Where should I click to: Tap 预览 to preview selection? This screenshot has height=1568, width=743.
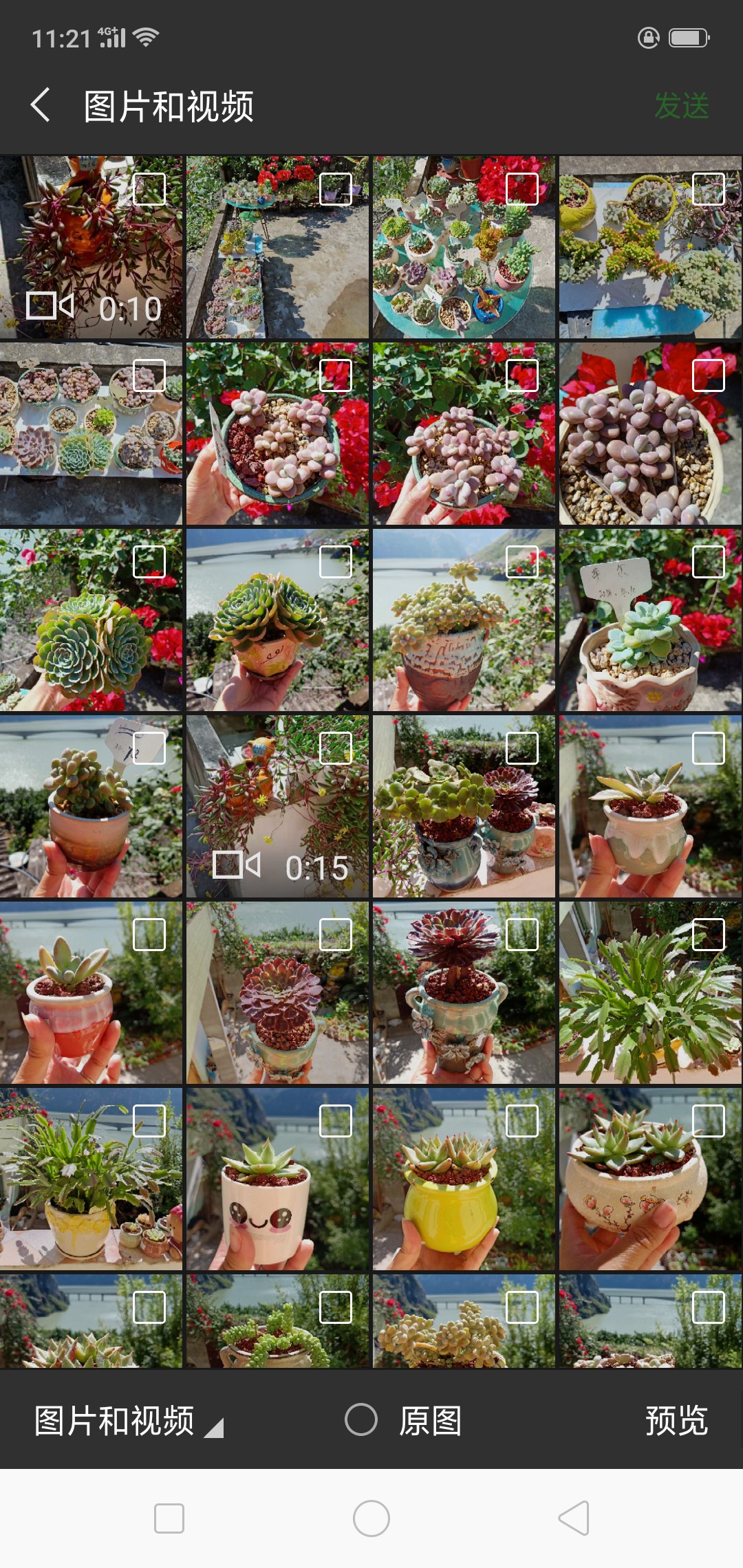click(676, 1421)
